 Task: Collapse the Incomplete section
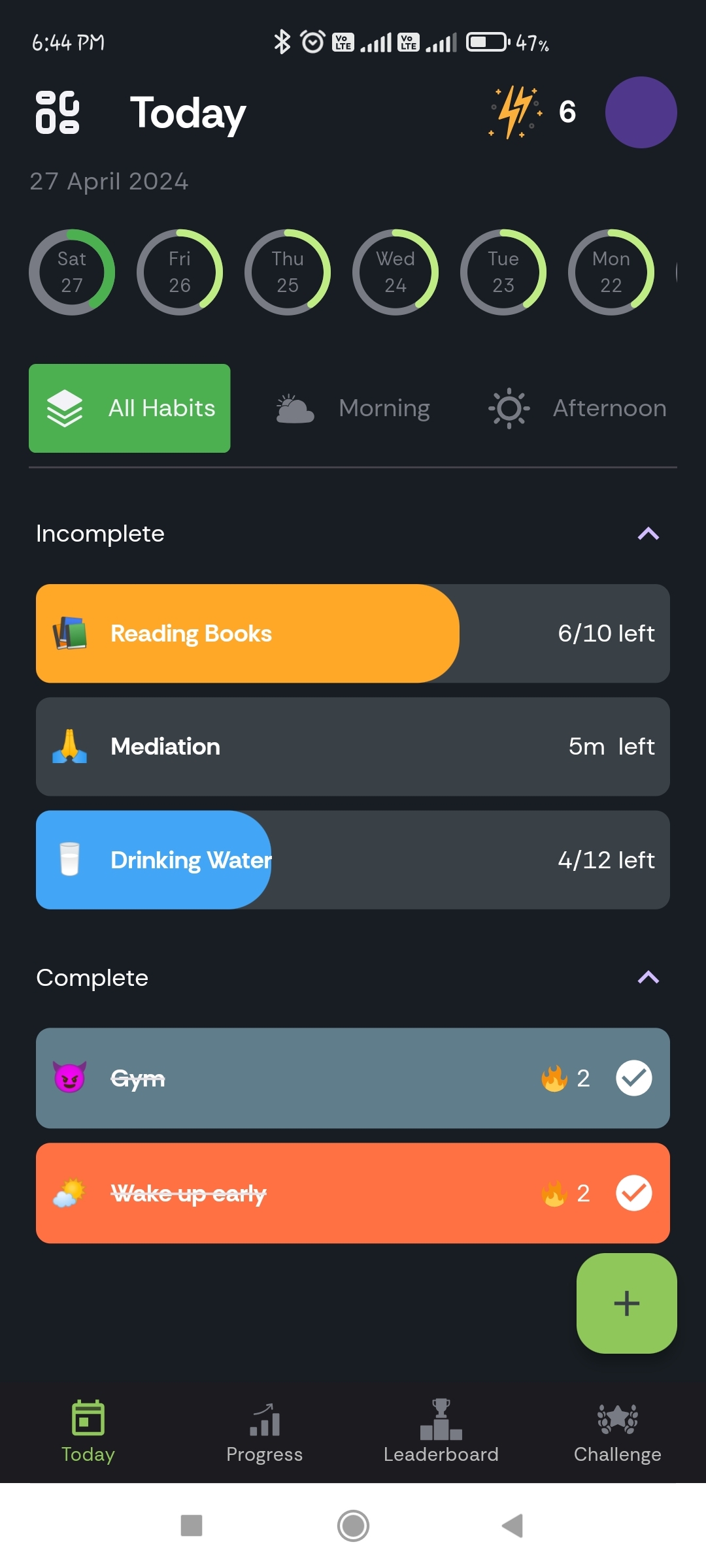pyautogui.click(x=648, y=534)
